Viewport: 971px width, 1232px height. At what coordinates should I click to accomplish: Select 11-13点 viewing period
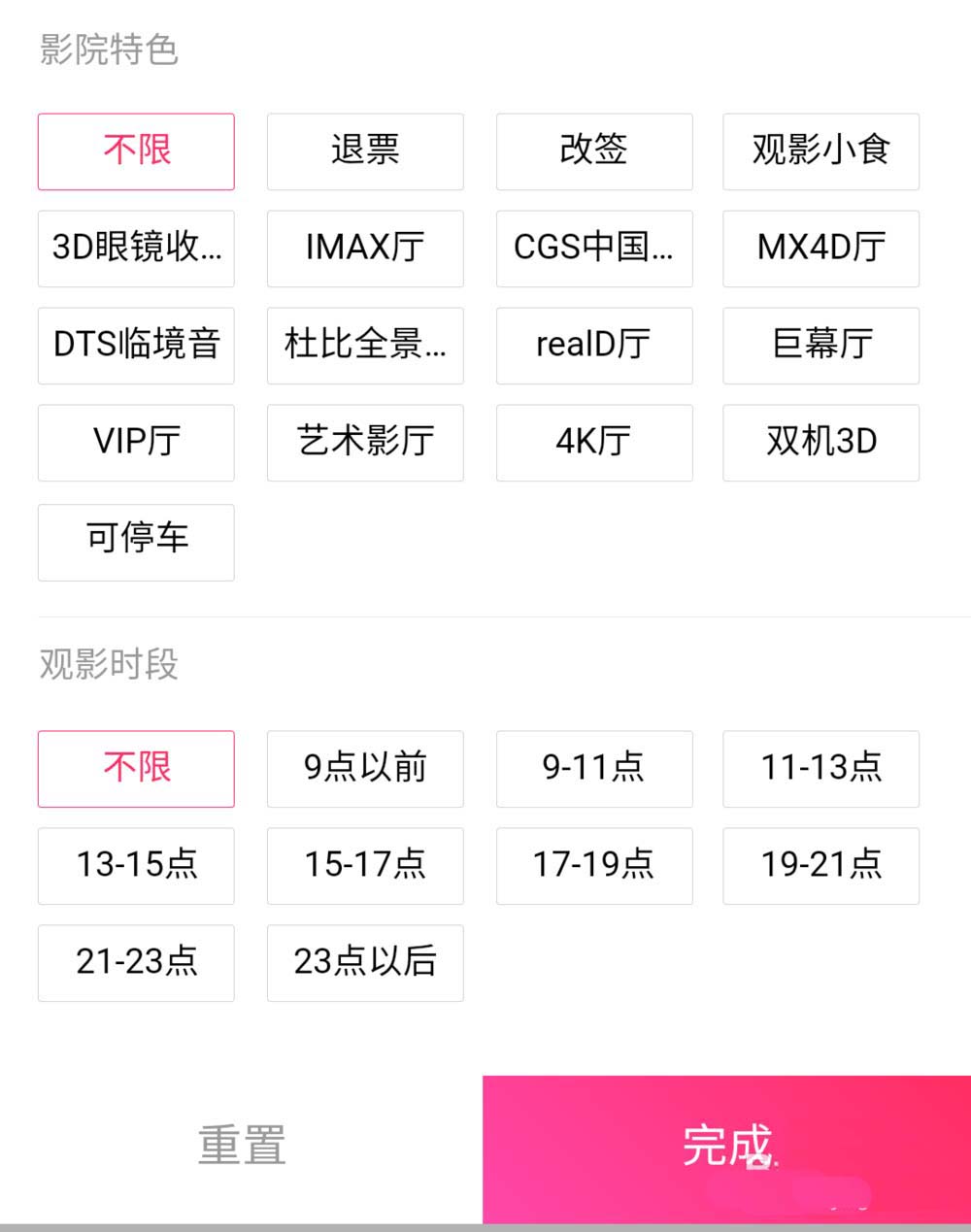click(x=820, y=769)
